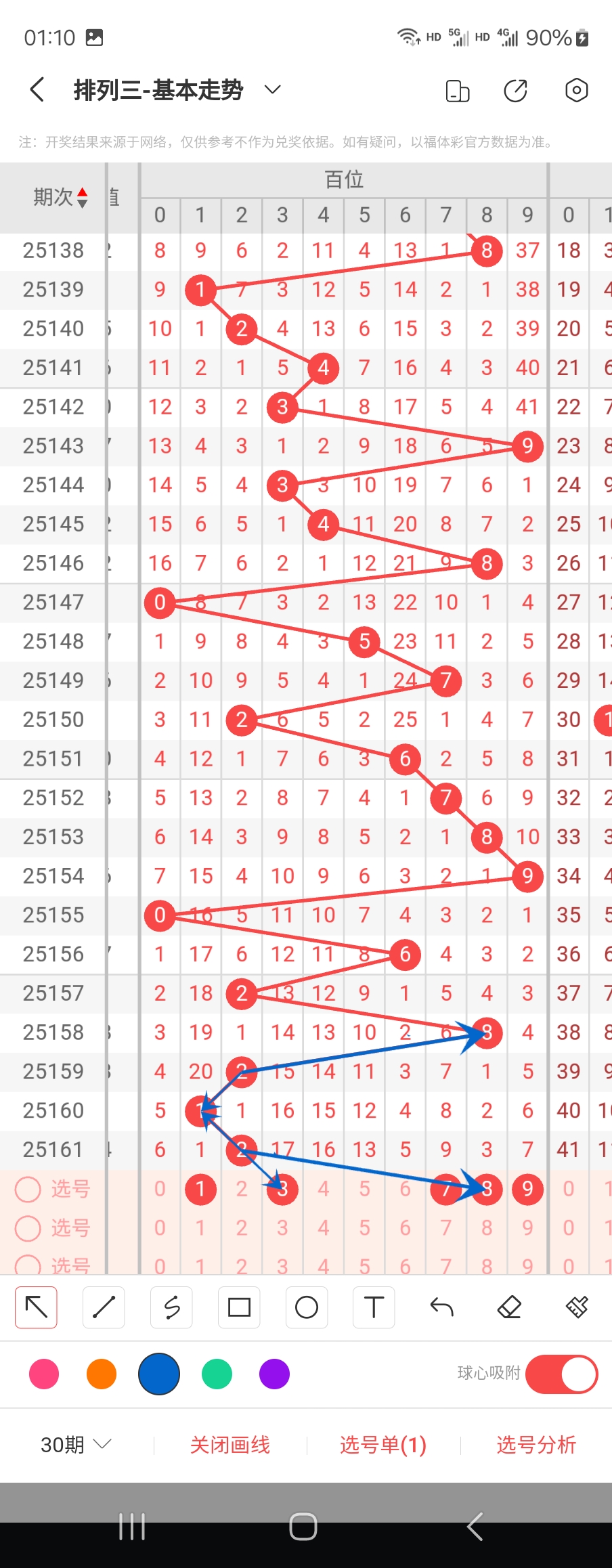Activate the text tool

374,1307
